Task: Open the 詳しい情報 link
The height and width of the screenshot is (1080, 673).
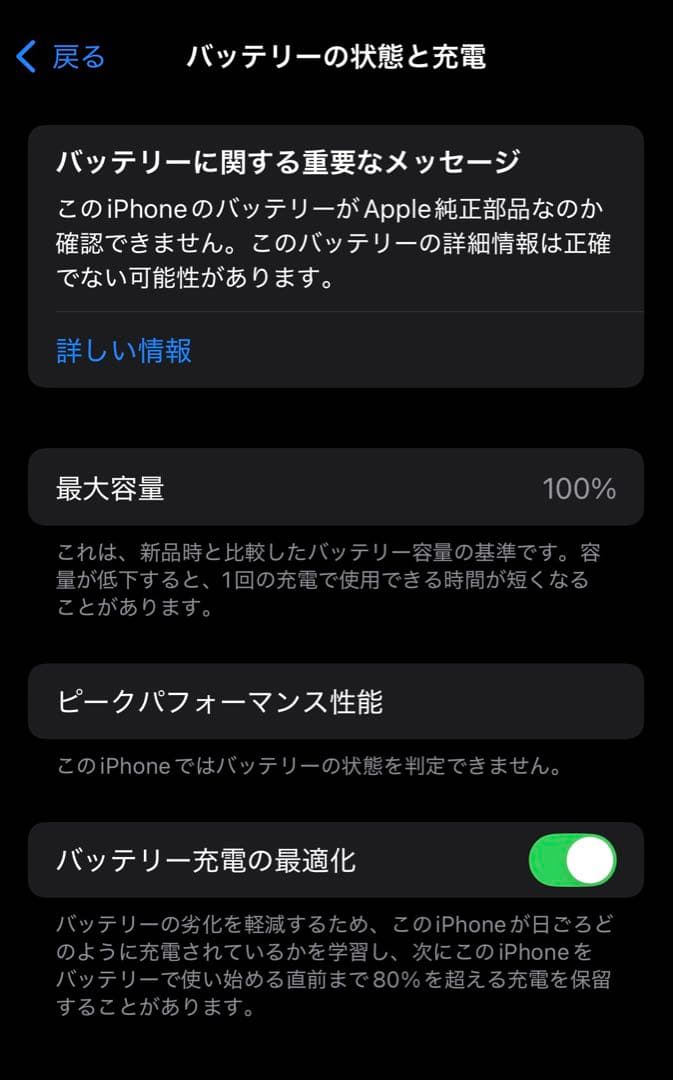Action: click(124, 351)
